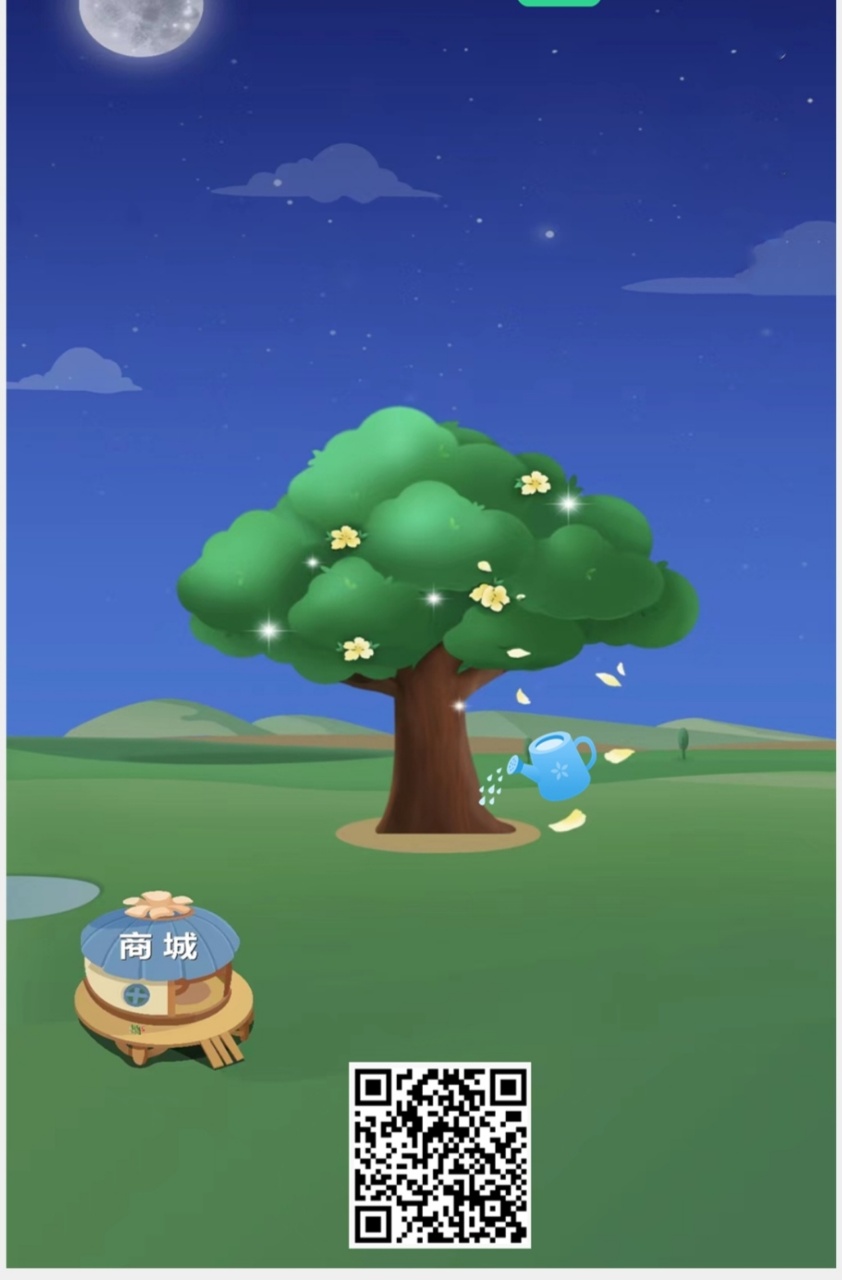Tap the blue watering can
Viewport: 842px width, 1280px height.
[556, 765]
